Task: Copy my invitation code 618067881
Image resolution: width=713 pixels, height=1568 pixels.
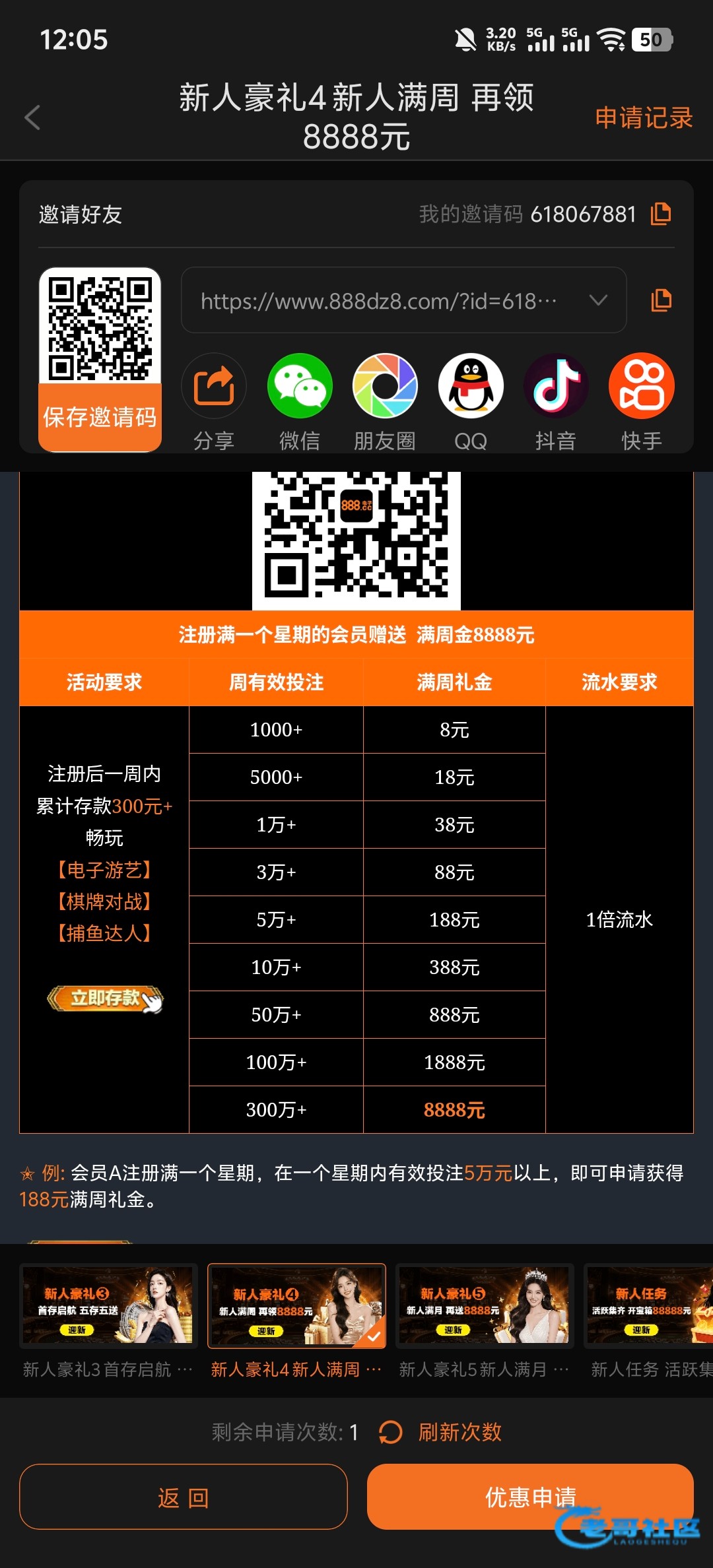Action: [660, 214]
